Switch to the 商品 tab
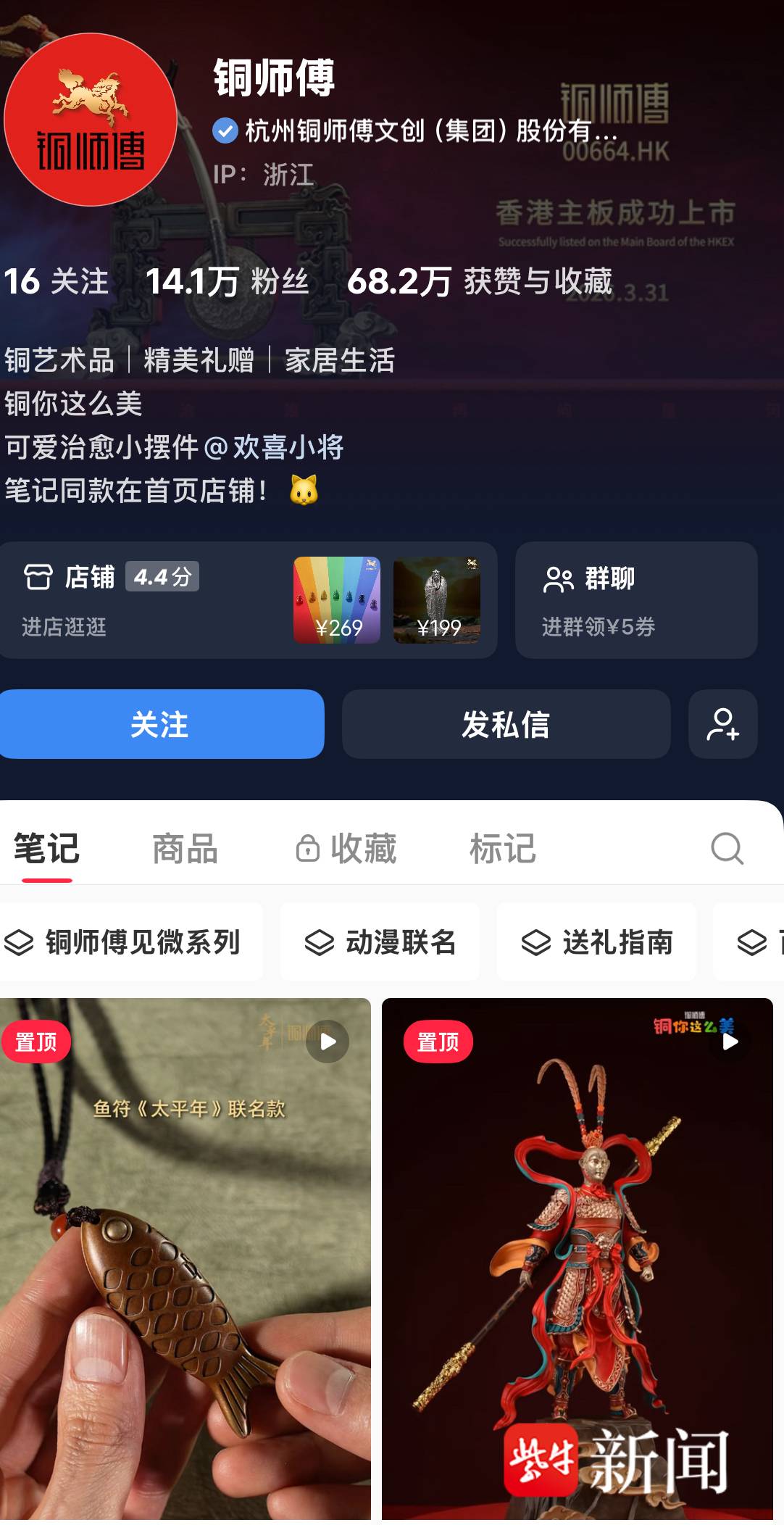 [x=185, y=848]
